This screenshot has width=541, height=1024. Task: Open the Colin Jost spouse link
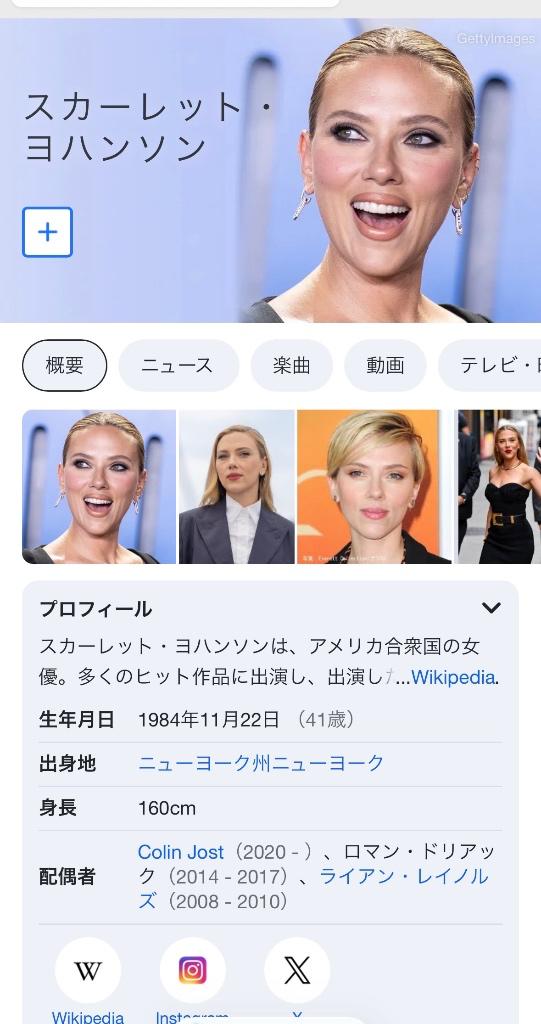[181, 852]
